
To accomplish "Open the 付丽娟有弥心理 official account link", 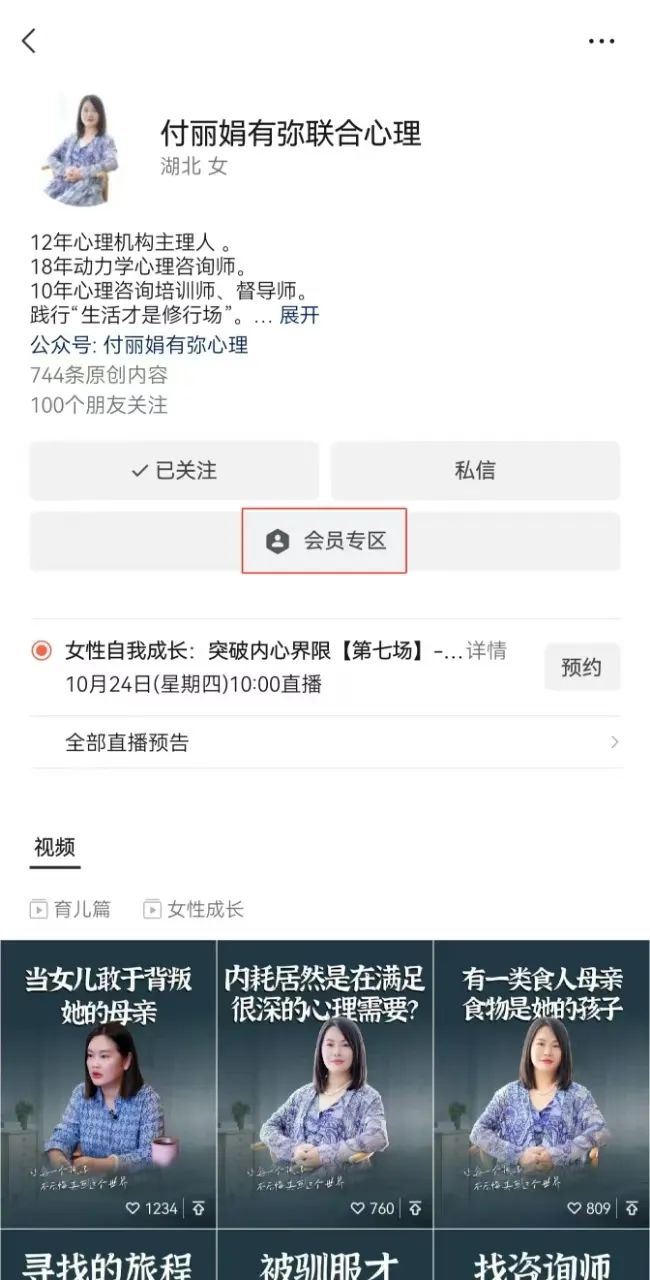I will 175,345.
